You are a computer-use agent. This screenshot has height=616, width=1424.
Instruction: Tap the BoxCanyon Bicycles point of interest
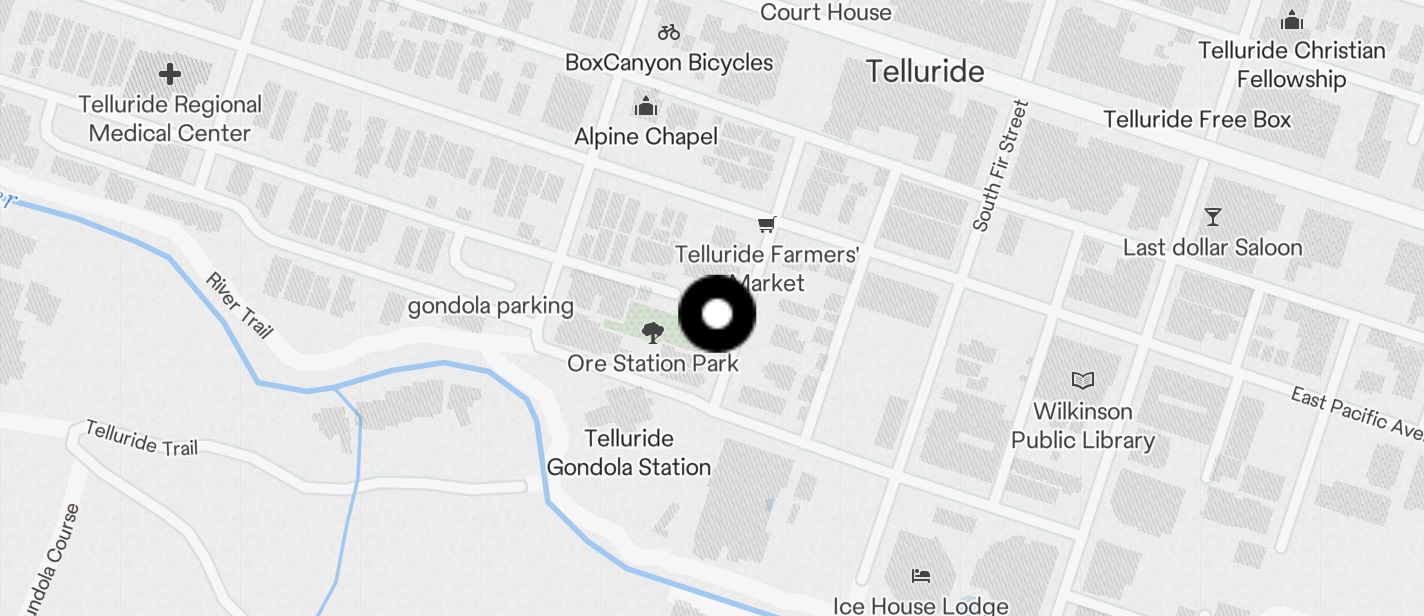point(669,32)
